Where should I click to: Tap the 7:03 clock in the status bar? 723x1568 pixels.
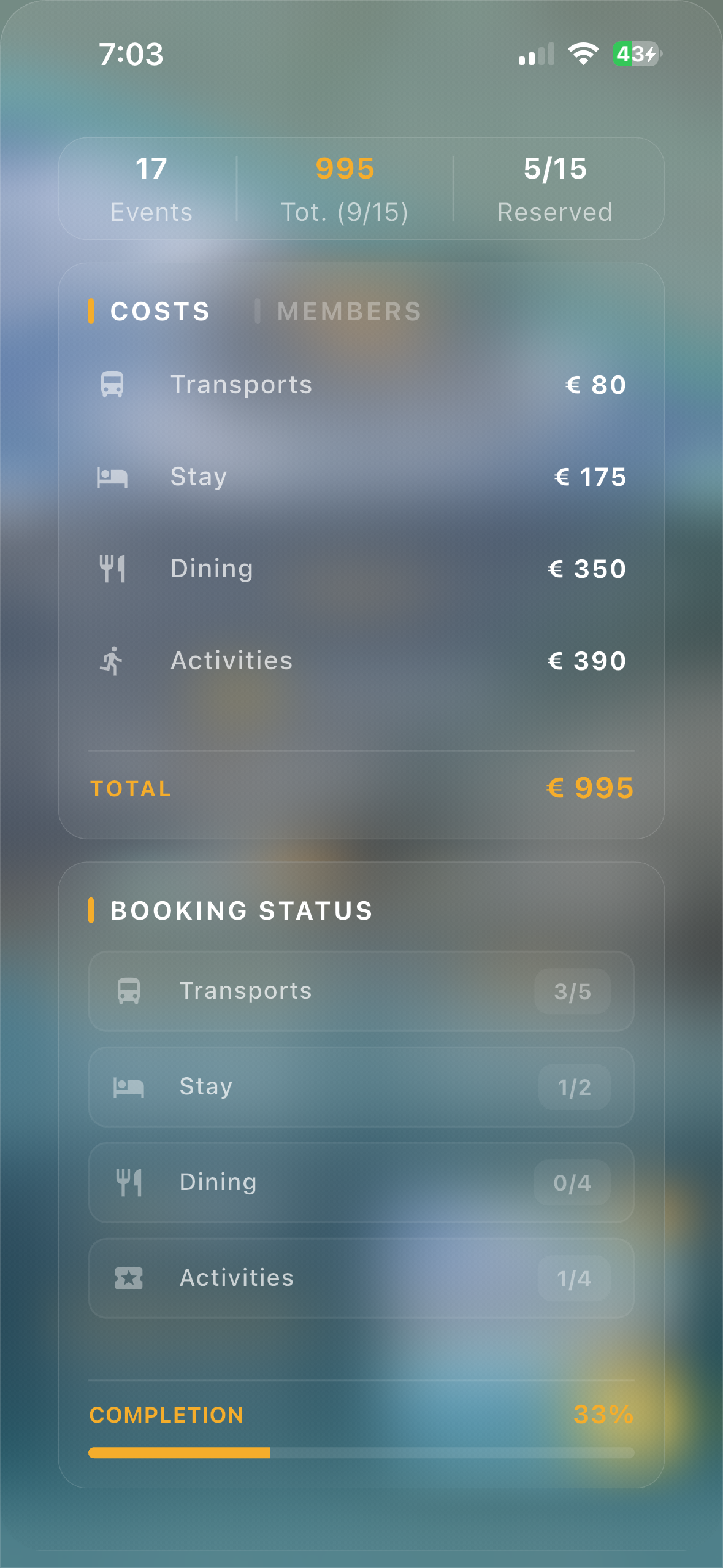click(x=131, y=55)
